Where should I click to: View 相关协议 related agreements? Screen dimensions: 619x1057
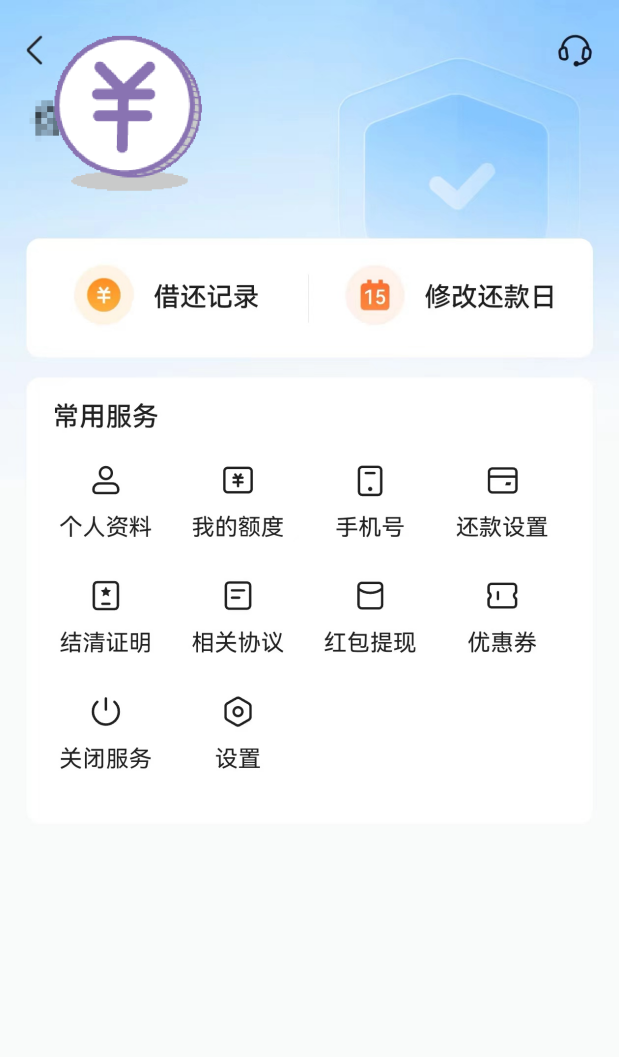(x=238, y=618)
